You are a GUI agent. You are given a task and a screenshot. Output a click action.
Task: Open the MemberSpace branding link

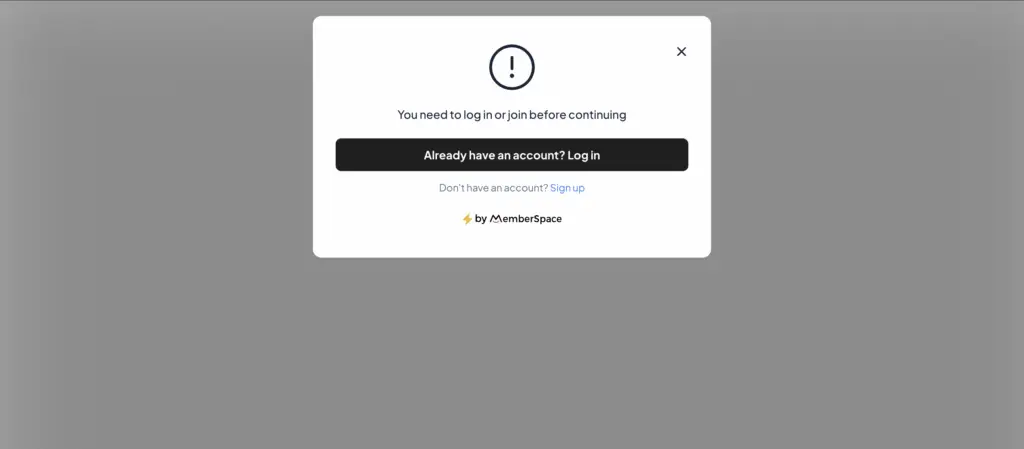[x=512, y=219]
